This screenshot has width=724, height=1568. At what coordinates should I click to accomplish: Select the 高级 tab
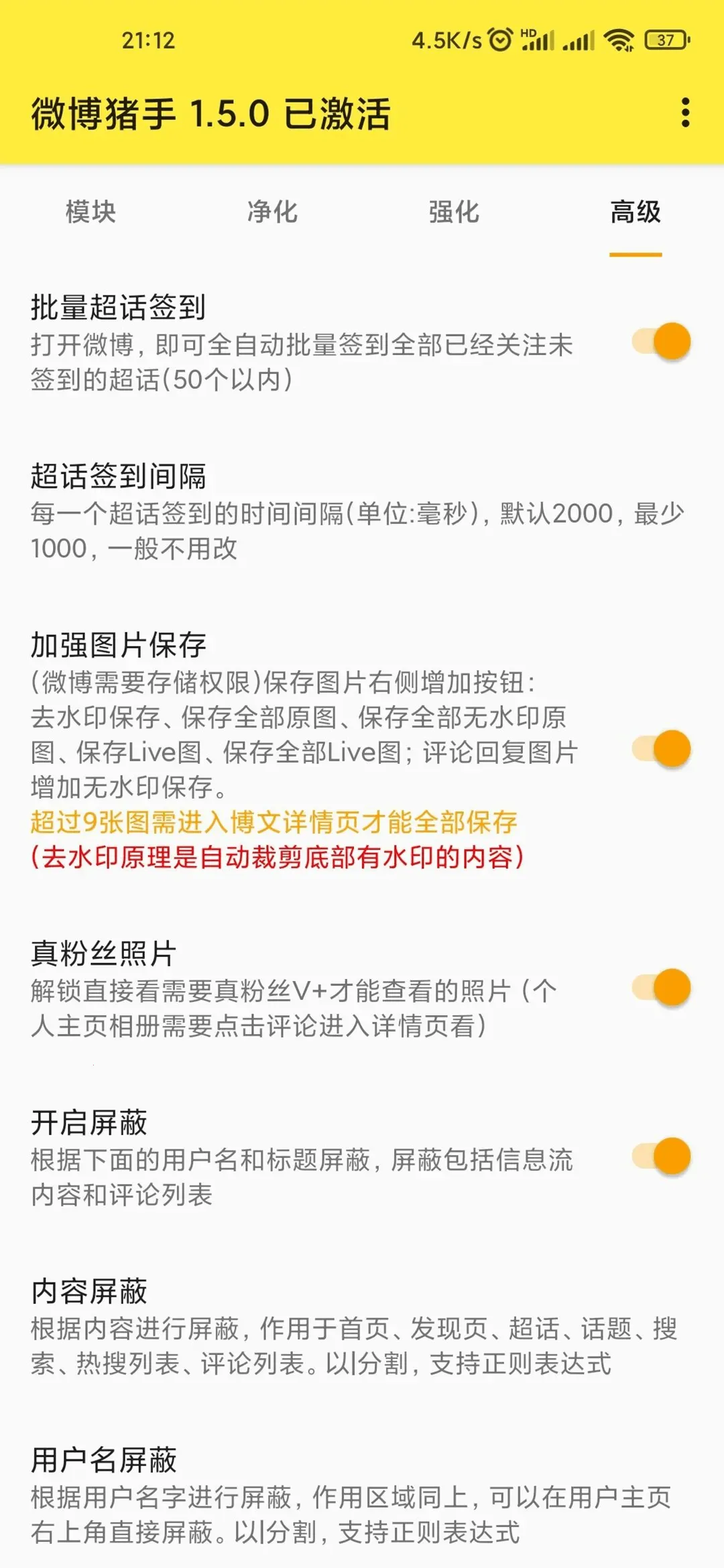click(635, 212)
